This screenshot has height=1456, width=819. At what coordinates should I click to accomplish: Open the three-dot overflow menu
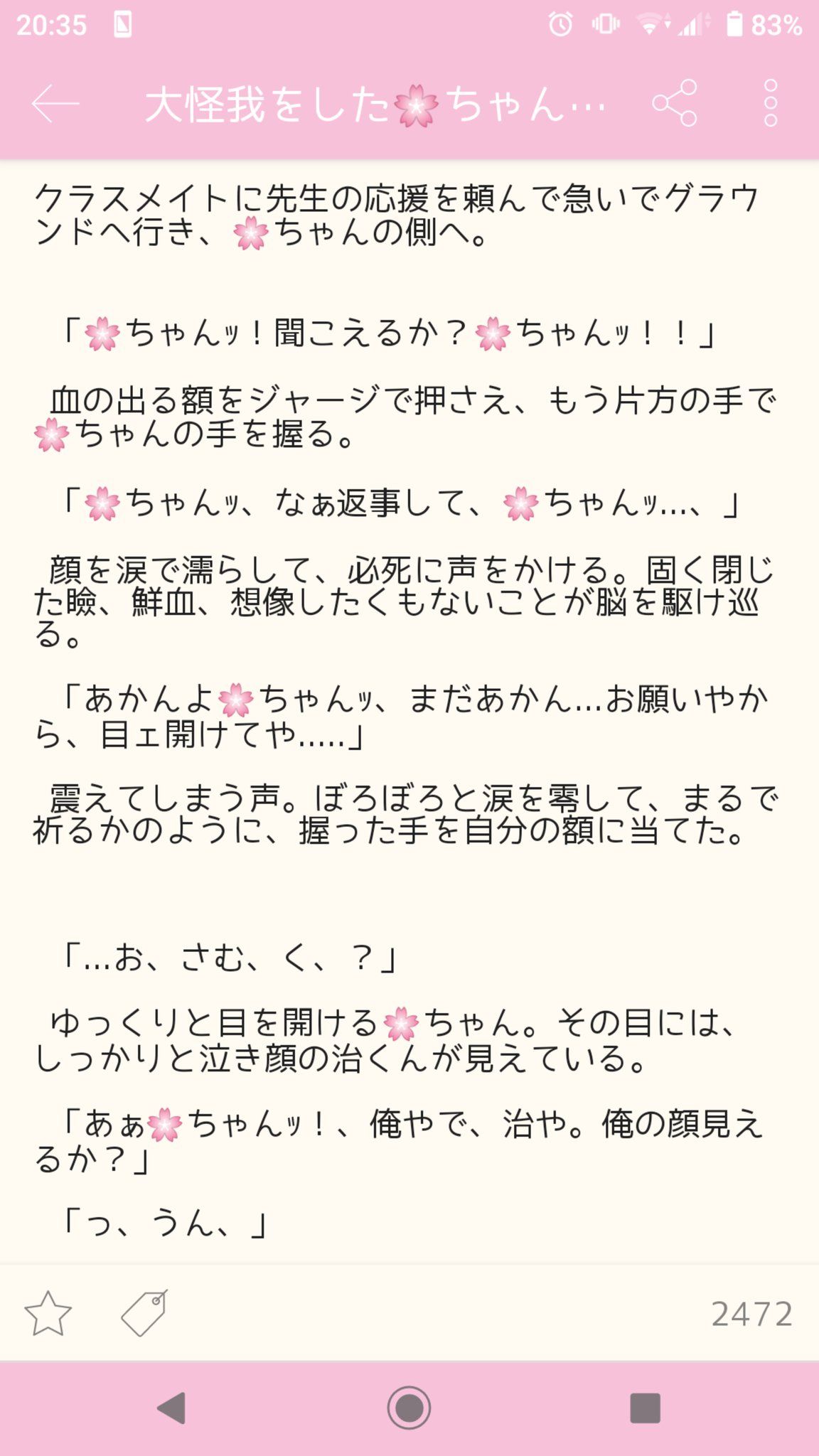coord(771,104)
